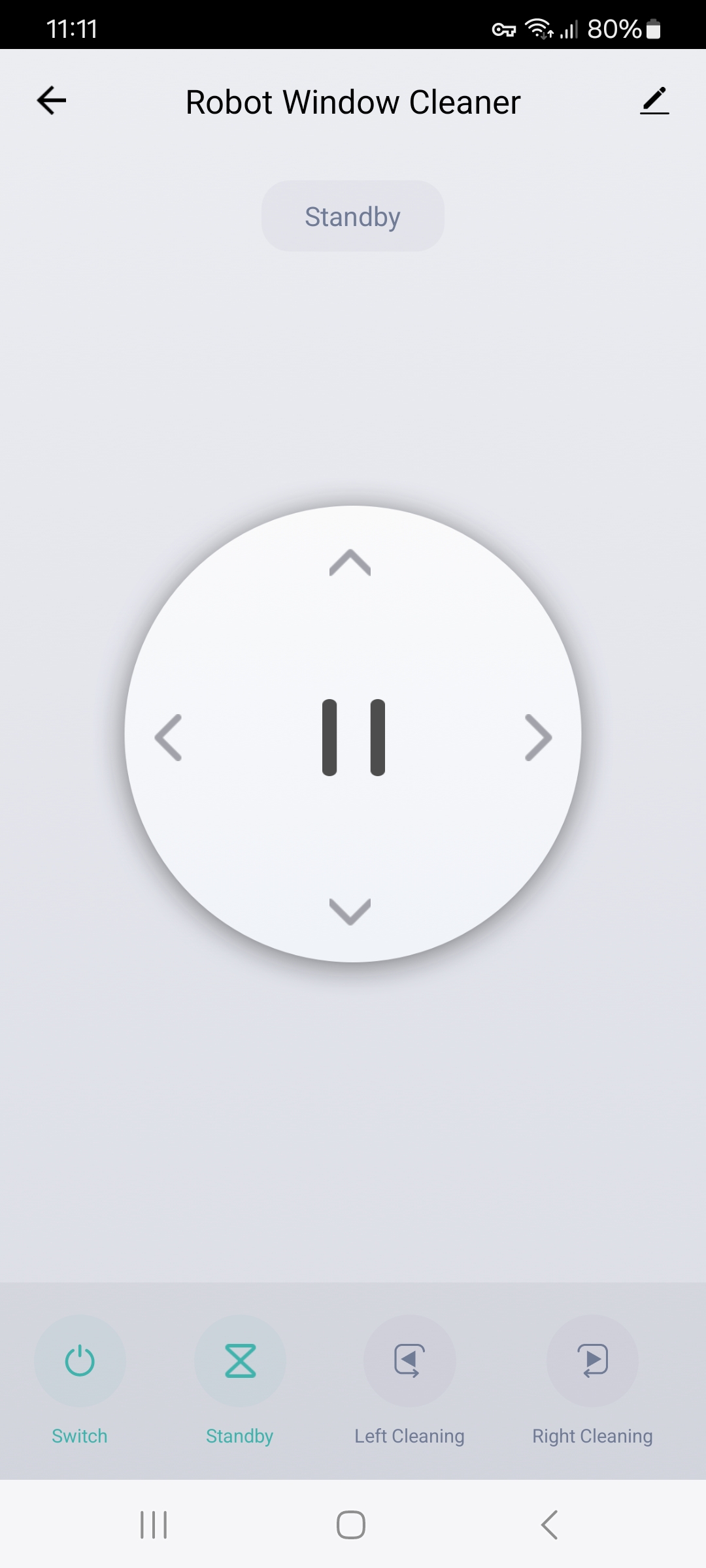
Task: Tap the pause button in the dial center
Action: point(354,738)
